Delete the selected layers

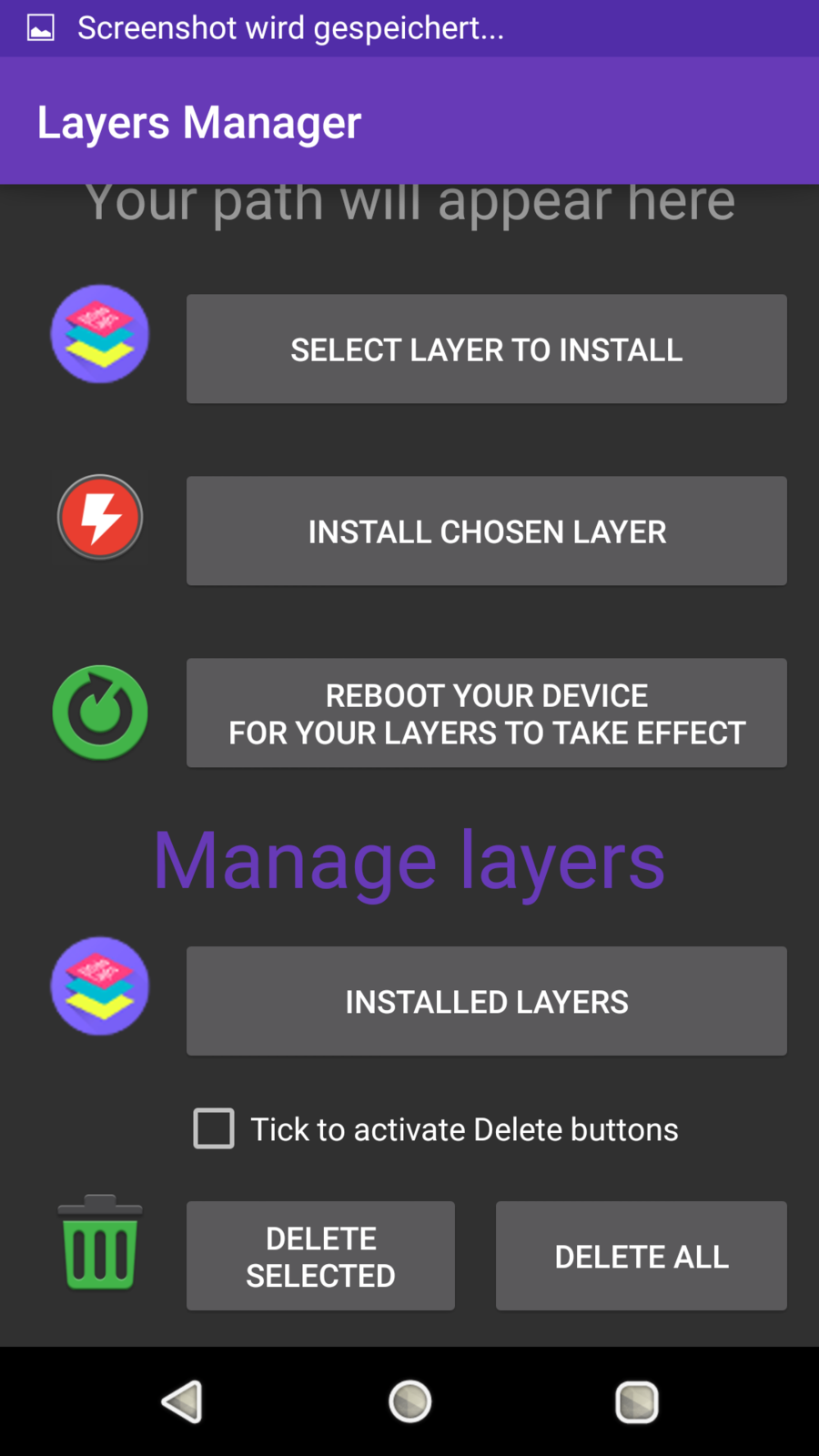[320, 1256]
